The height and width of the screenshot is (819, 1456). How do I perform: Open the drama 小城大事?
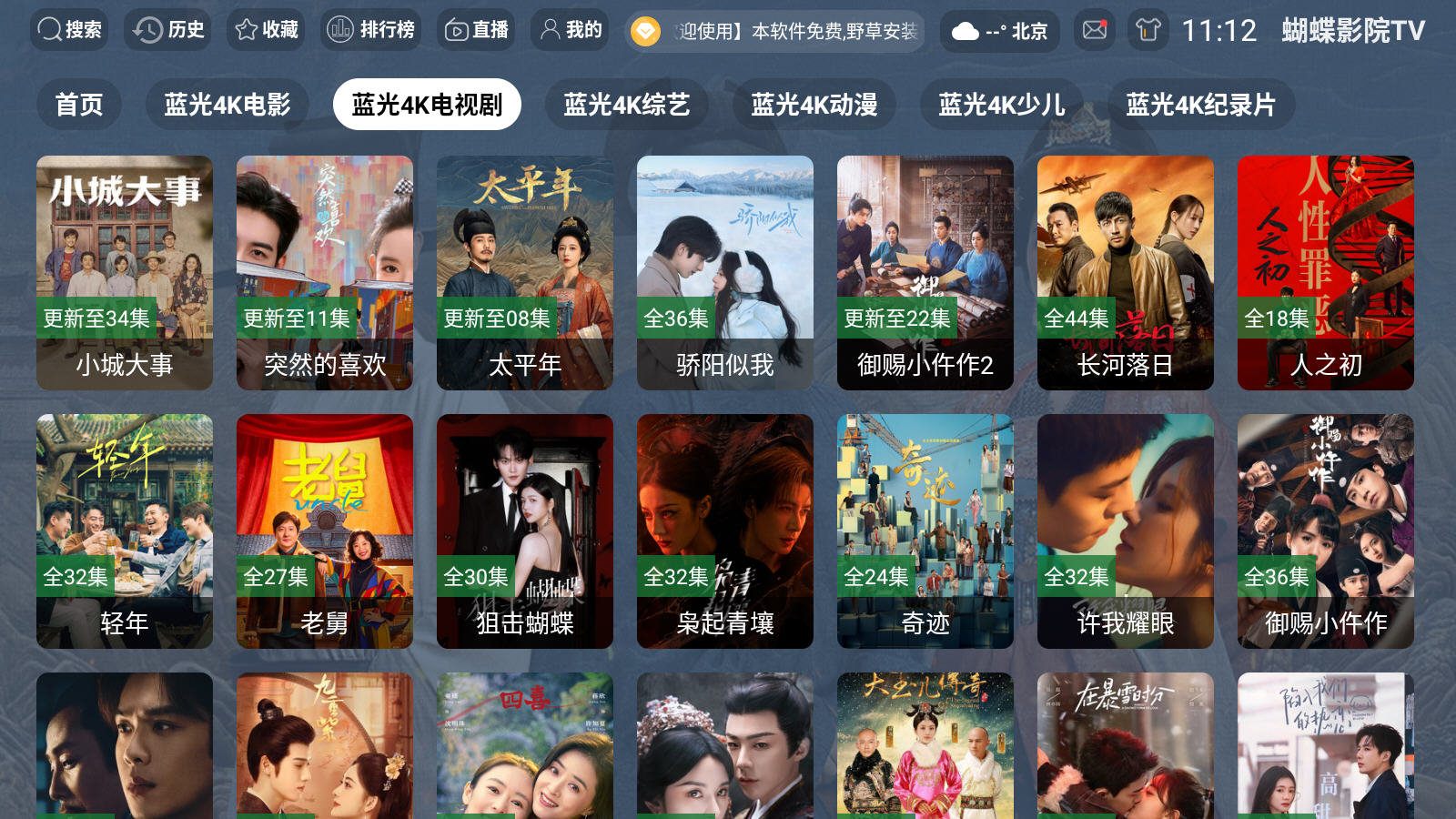click(x=125, y=273)
